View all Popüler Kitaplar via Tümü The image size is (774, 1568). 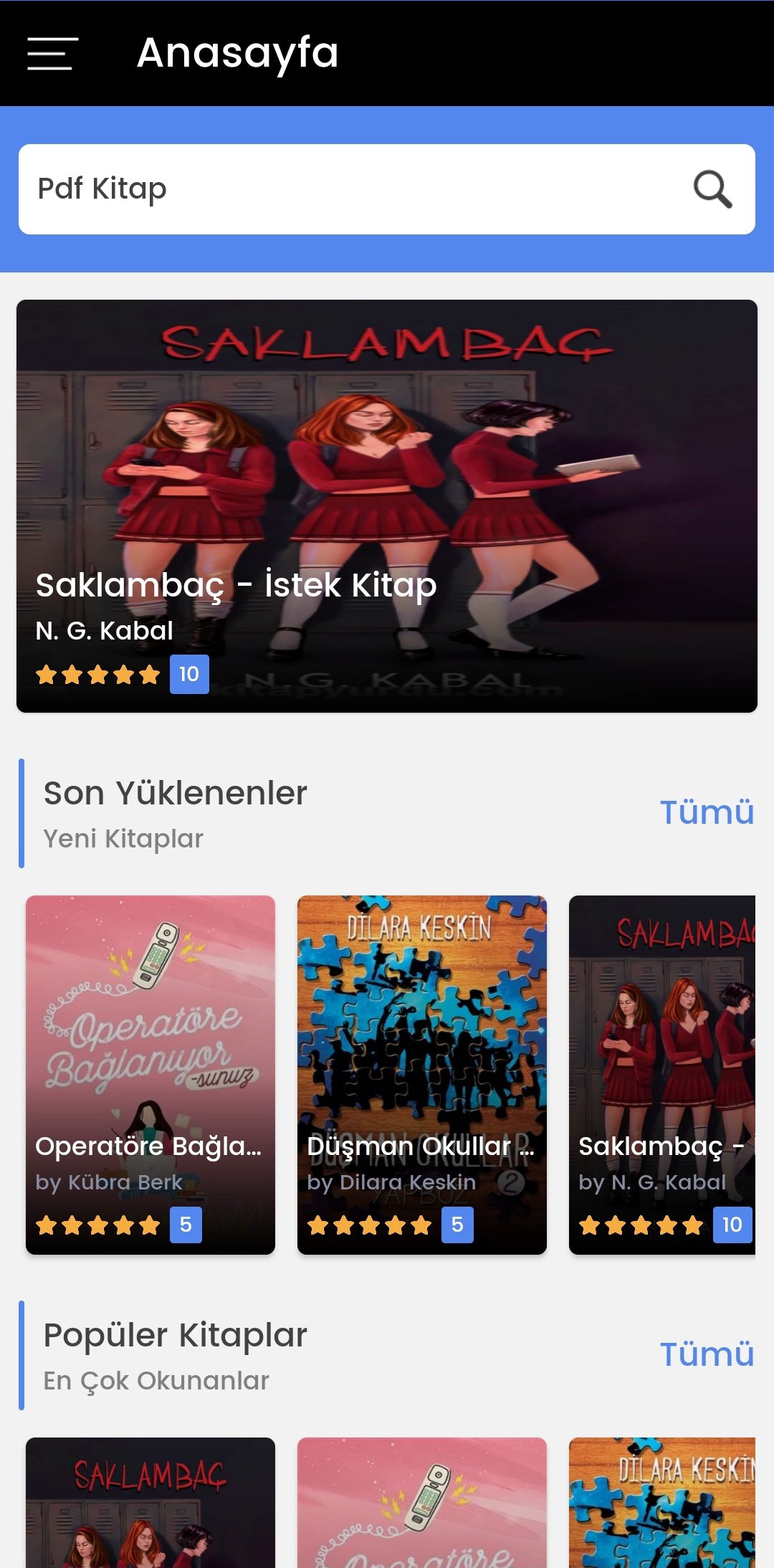tap(707, 1354)
